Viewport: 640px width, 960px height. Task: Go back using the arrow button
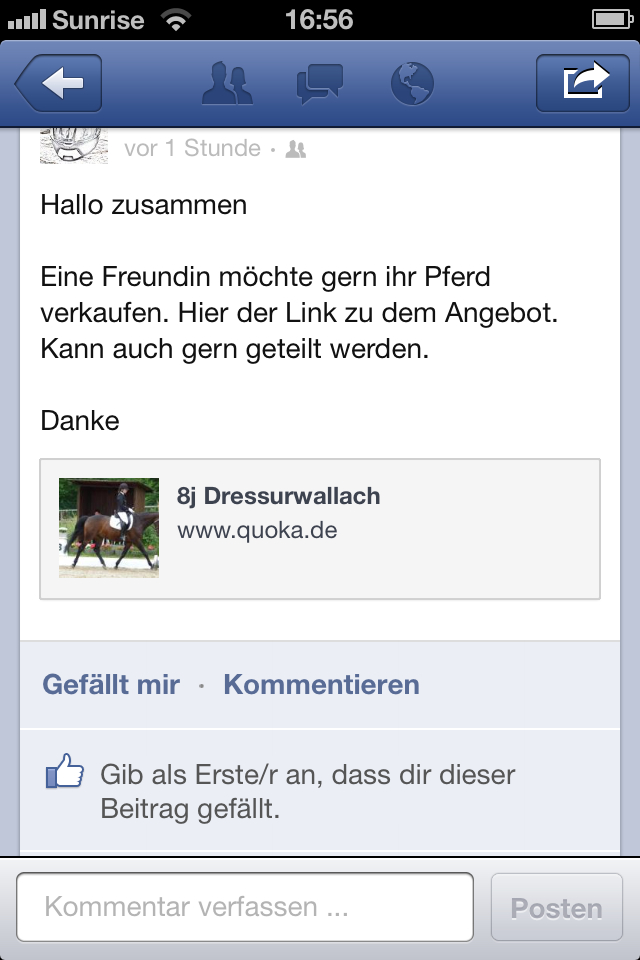(x=58, y=84)
